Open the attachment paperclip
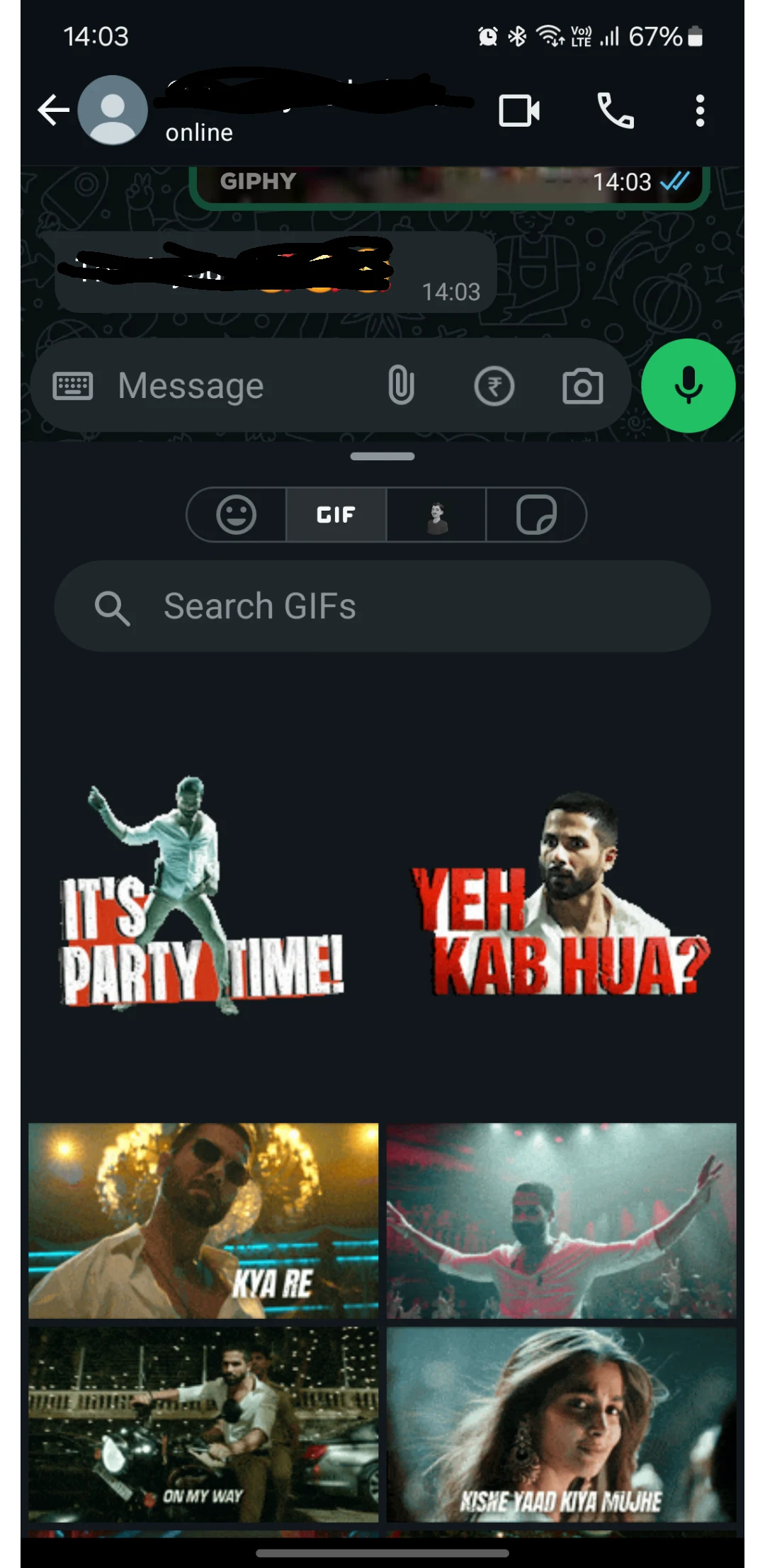765x1568 pixels. [x=401, y=385]
